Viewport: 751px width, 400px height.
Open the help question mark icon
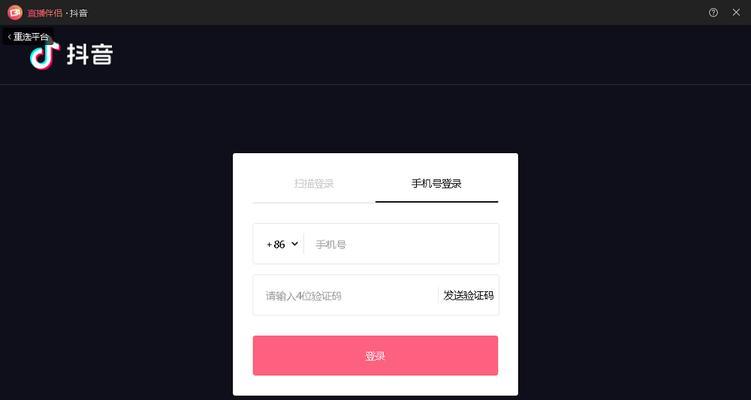(x=713, y=12)
